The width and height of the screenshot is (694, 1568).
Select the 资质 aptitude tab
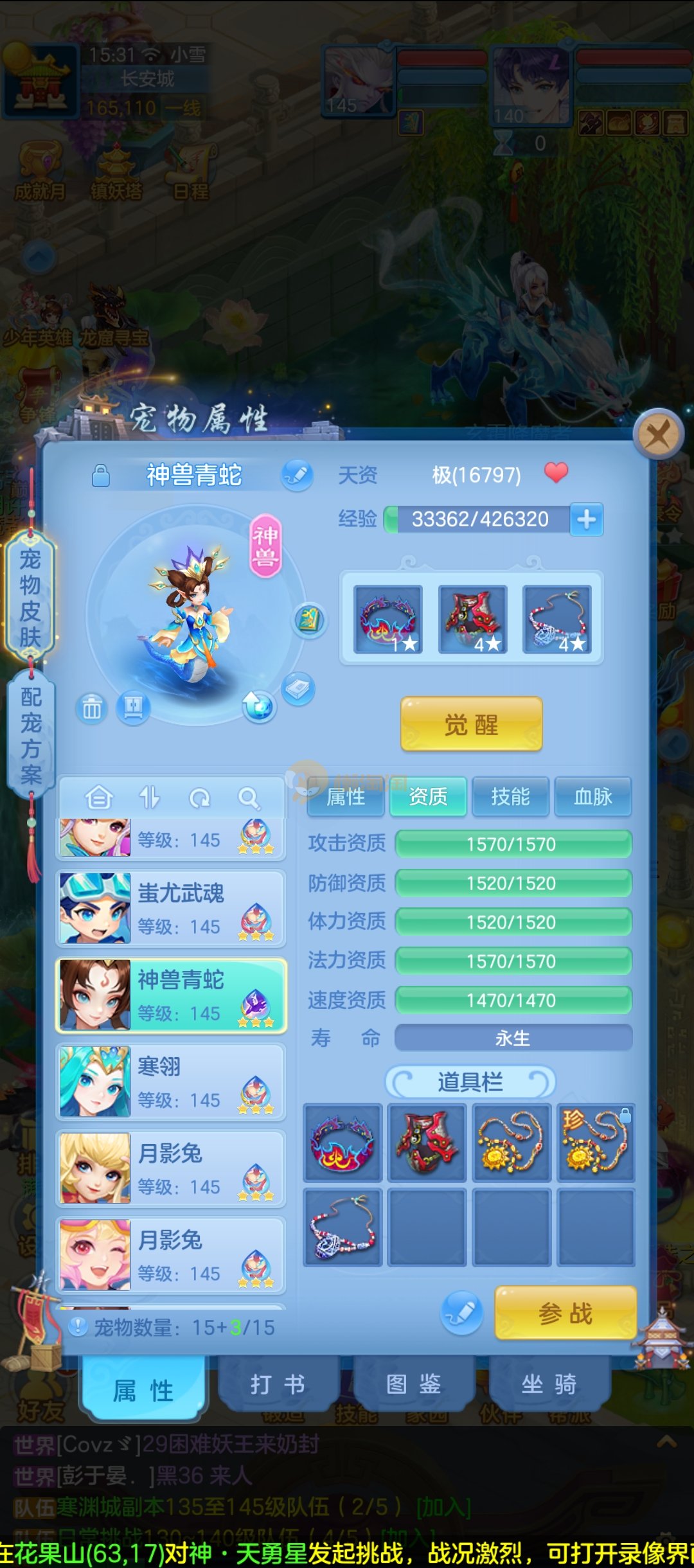428,797
